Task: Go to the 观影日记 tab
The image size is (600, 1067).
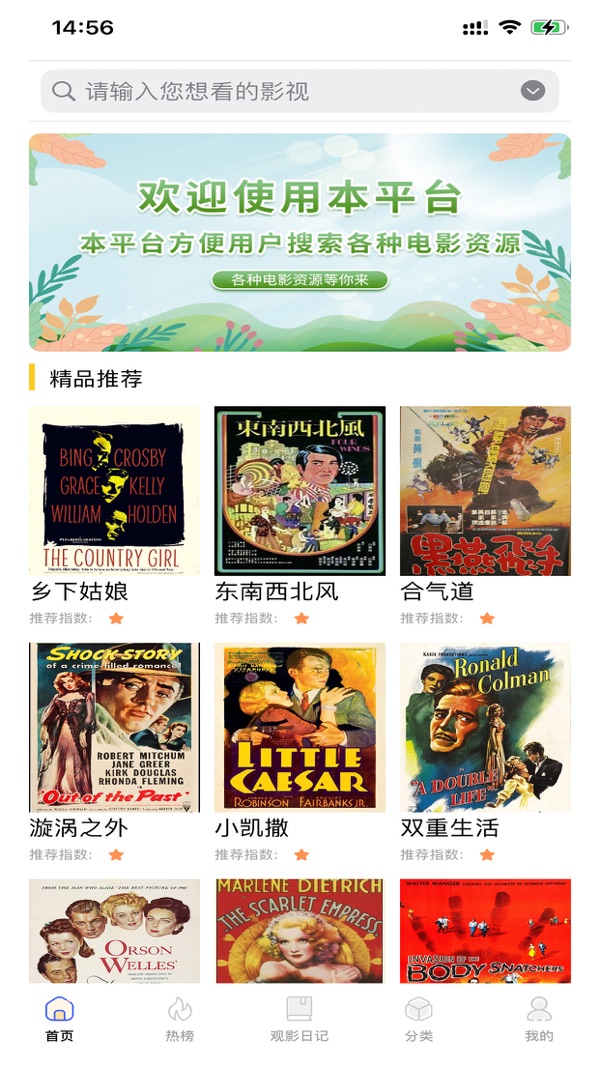Action: [x=299, y=1019]
